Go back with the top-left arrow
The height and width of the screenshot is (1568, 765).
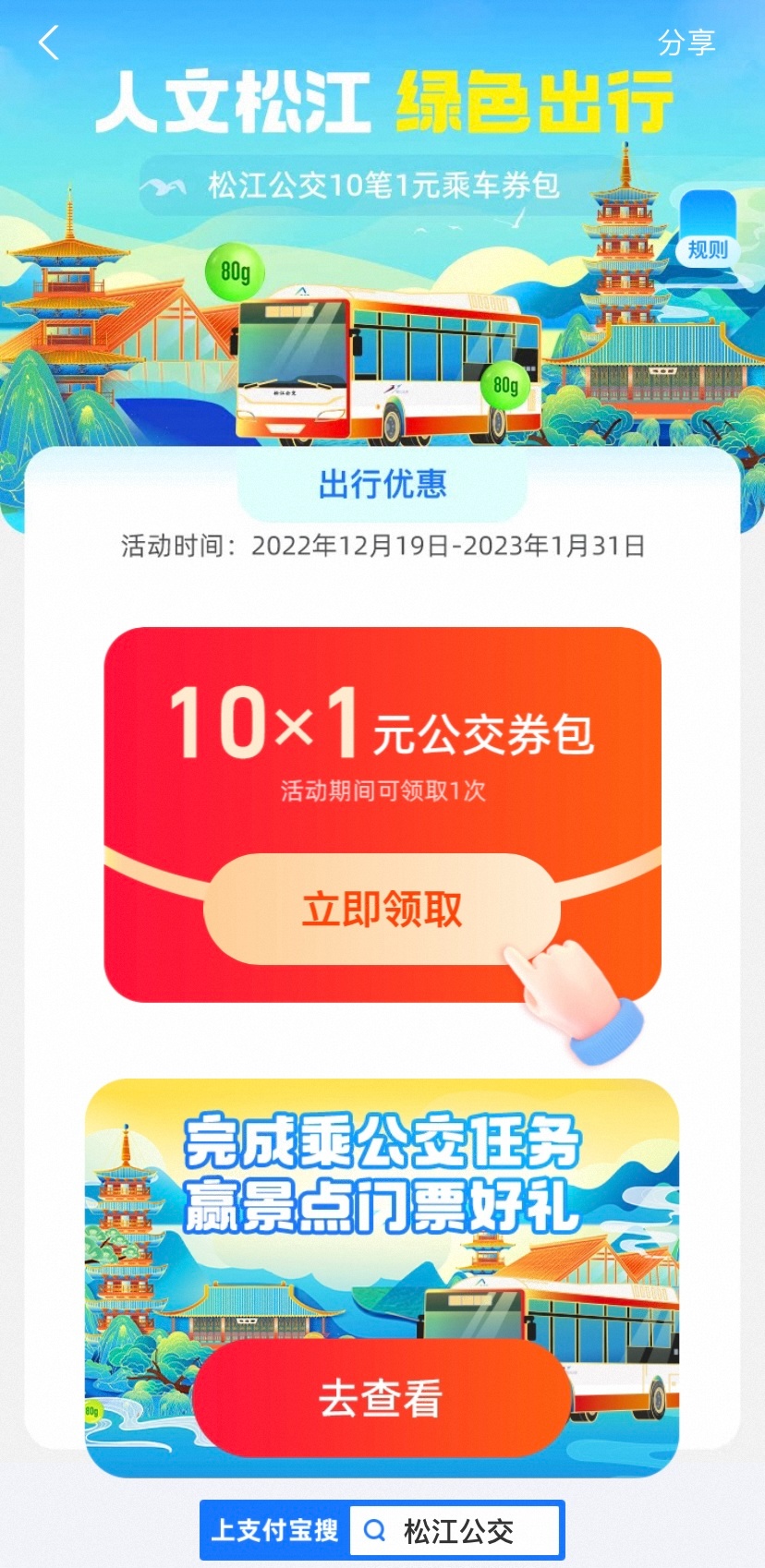click(x=48, y=42)
